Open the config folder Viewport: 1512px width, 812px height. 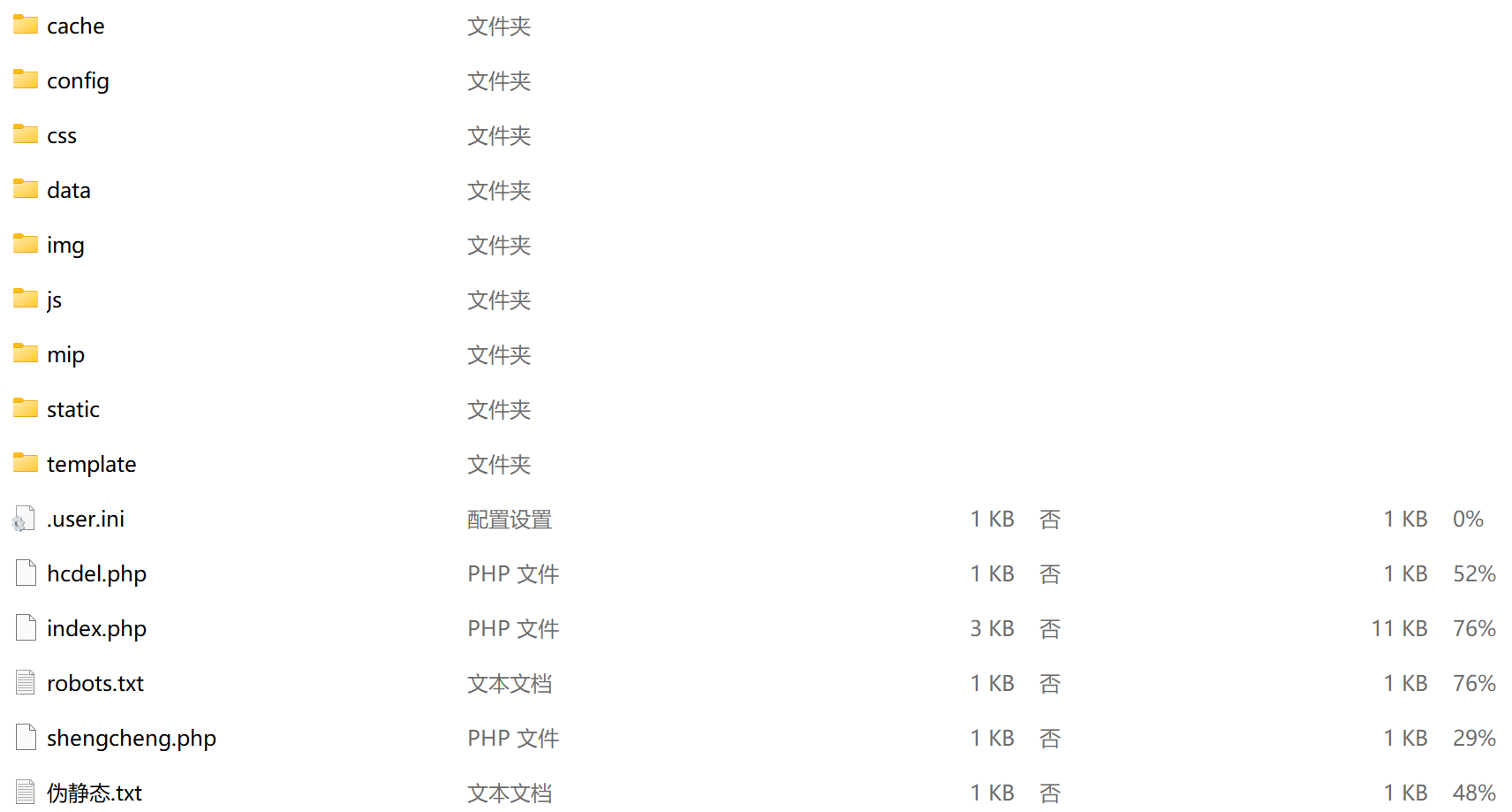(78, 81)
